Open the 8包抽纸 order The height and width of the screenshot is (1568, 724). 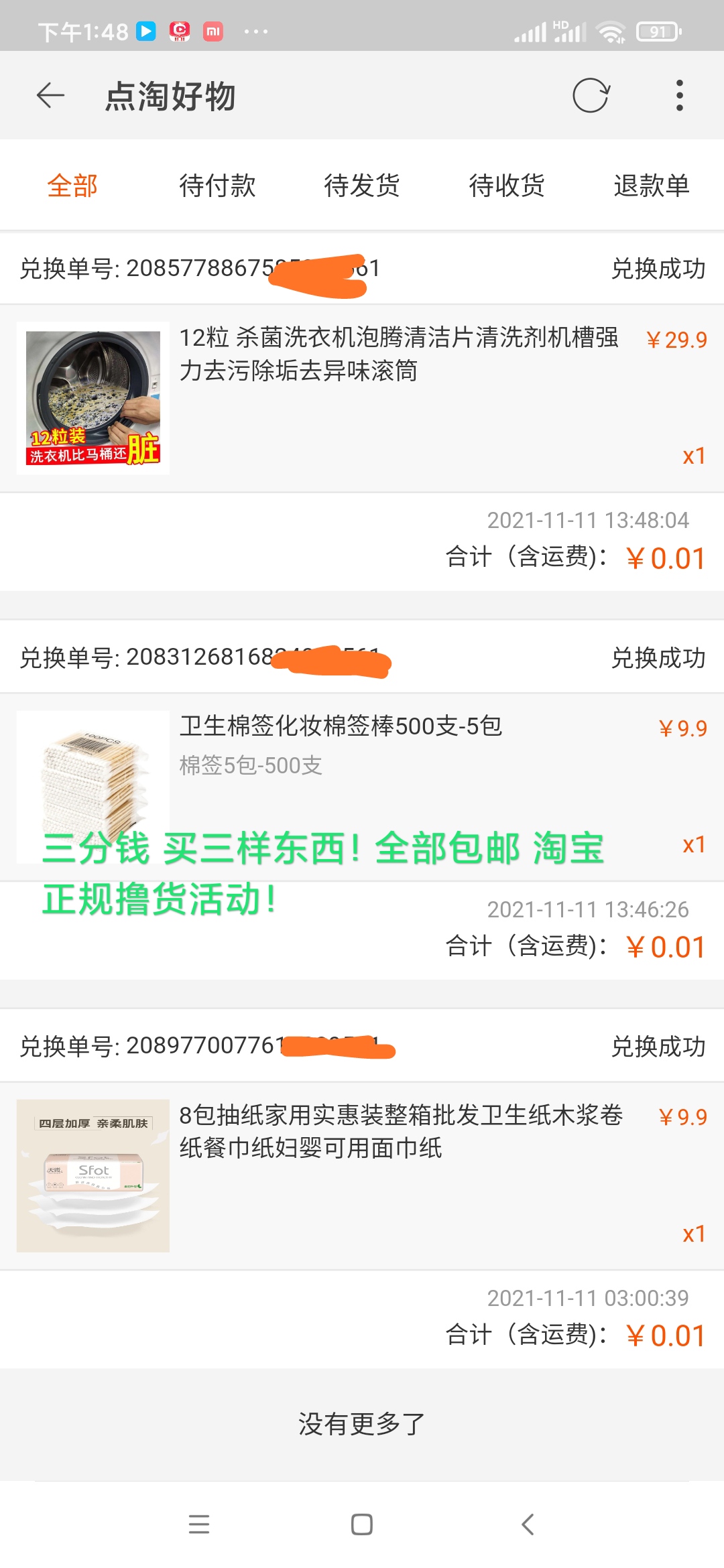click(x=401, y=1131)
